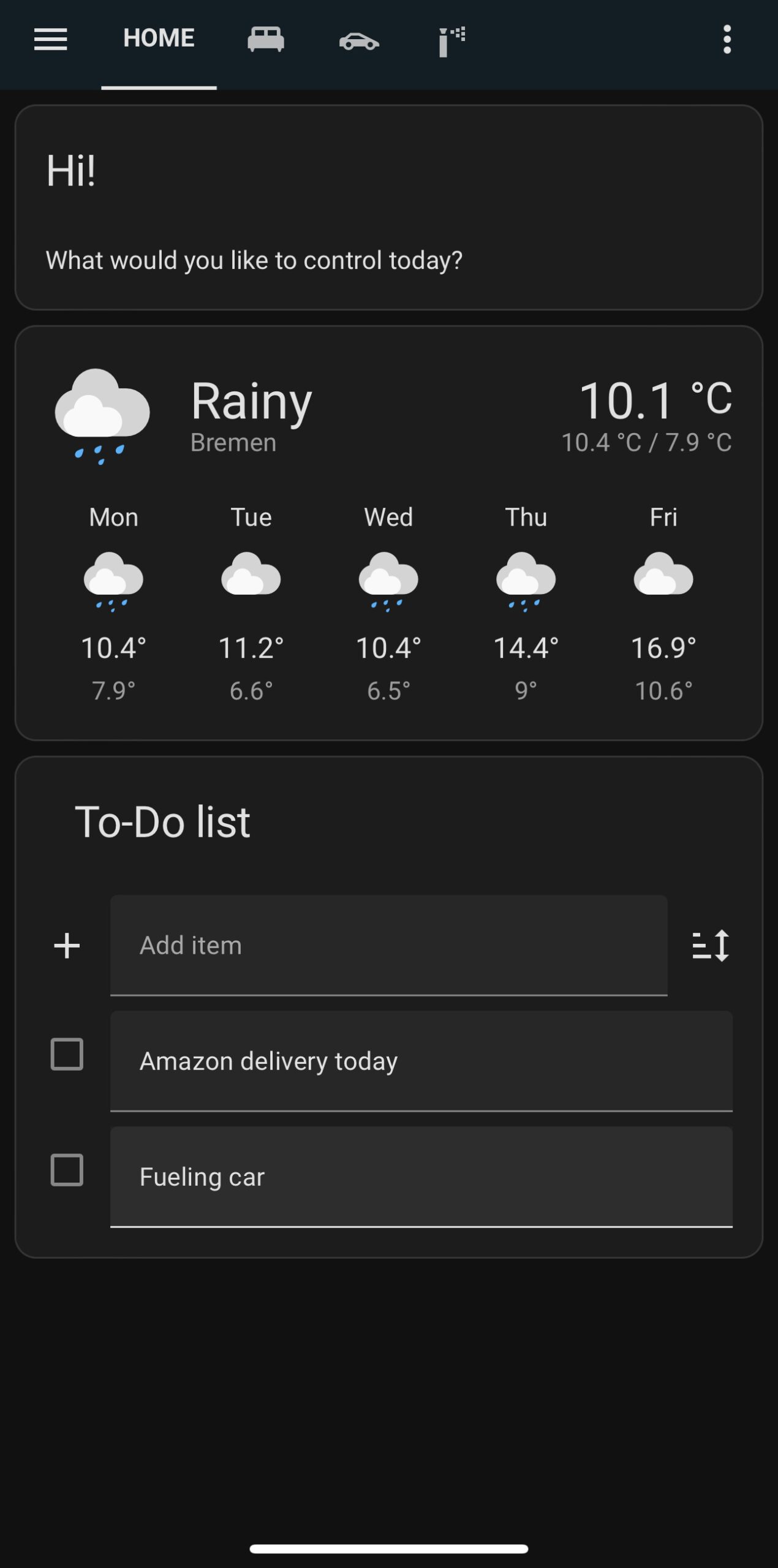Switch to the car tab

(x=359, y=41)
